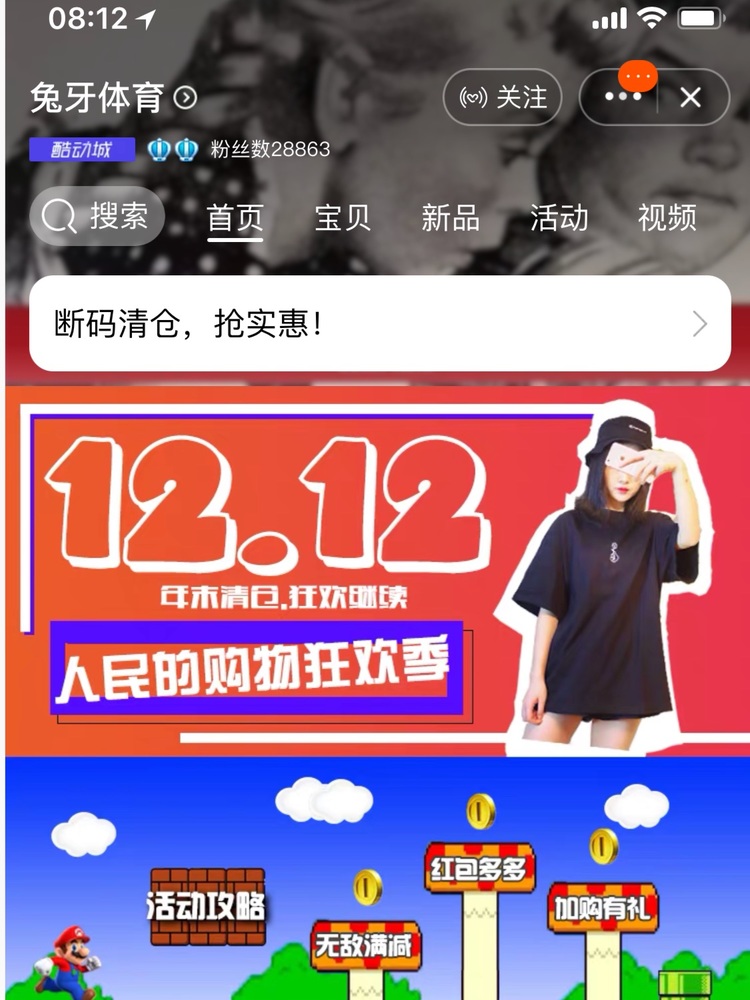Open the 加购有礼 promotion

click(603, 907)
